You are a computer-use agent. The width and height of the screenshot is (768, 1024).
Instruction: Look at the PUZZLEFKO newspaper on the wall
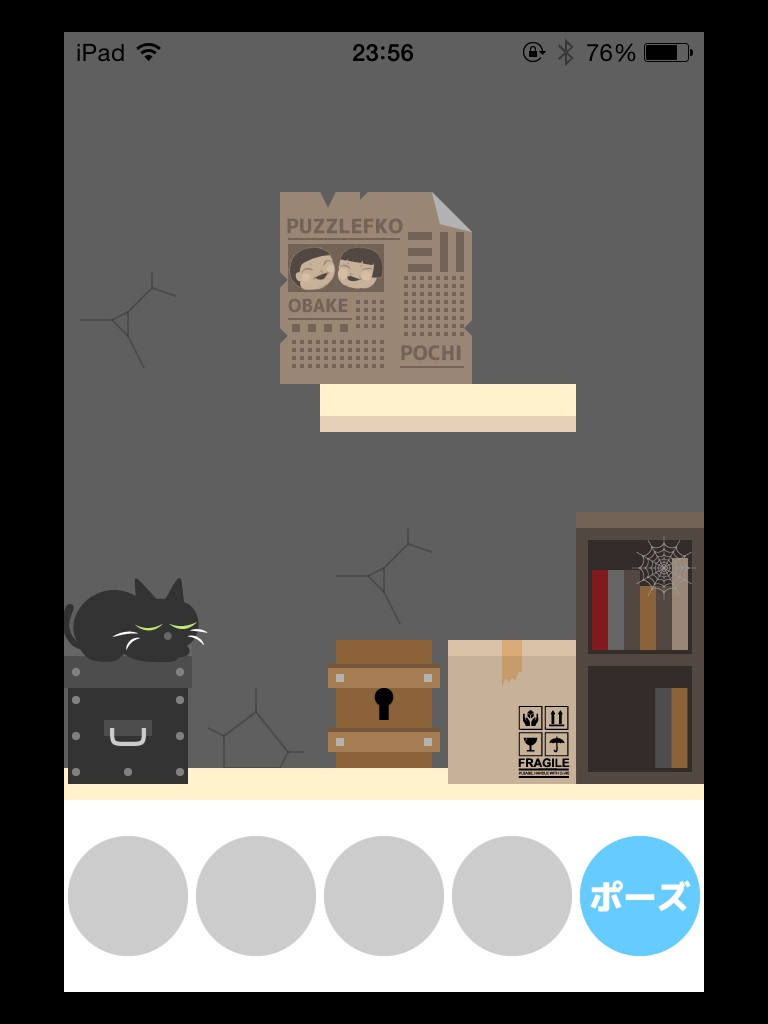tap(375, 288)
